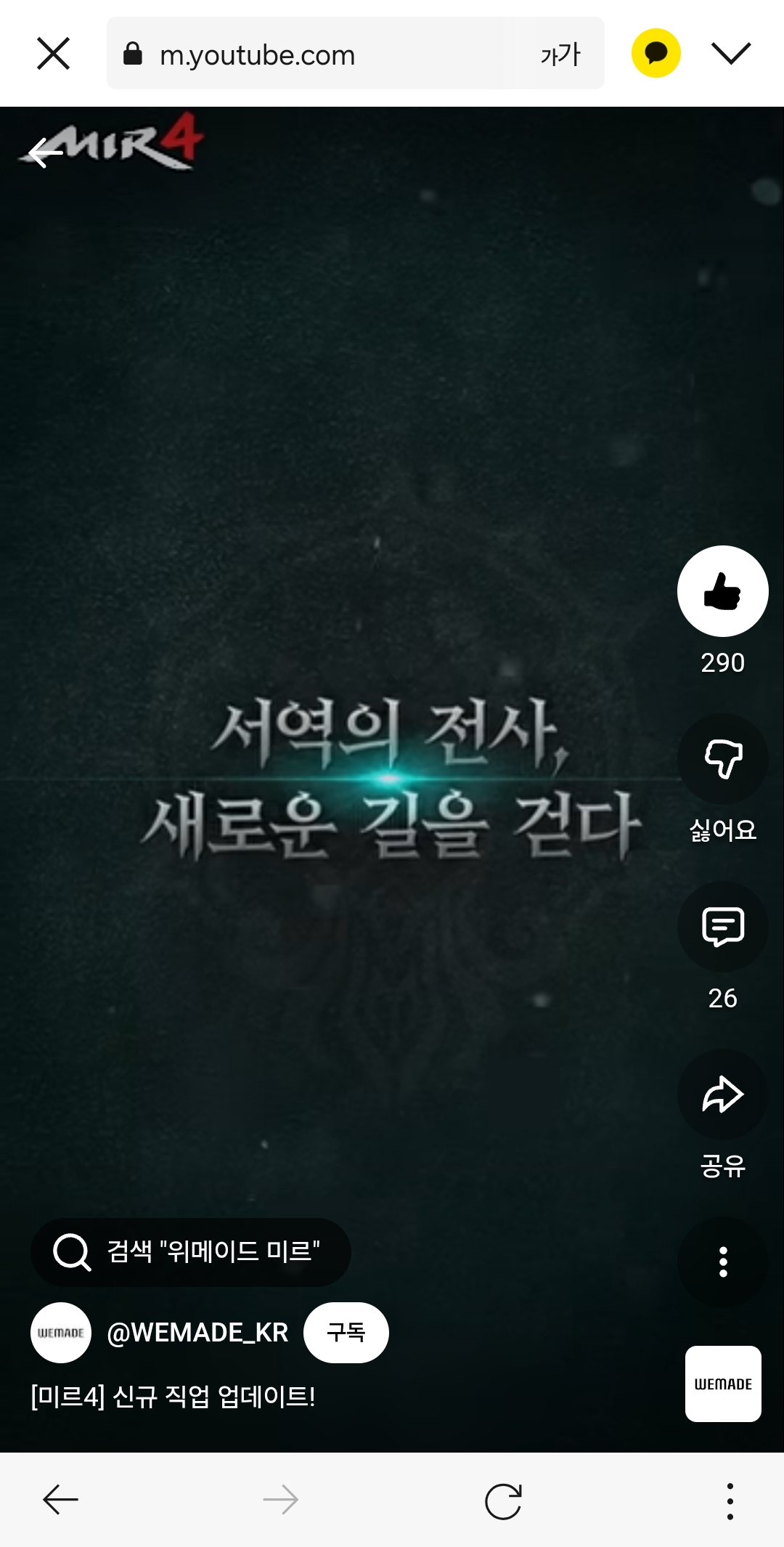Open the browser's bottom overflow menu
Viewport: 784px width, 1547px height.
click(x=730, y=1501)
